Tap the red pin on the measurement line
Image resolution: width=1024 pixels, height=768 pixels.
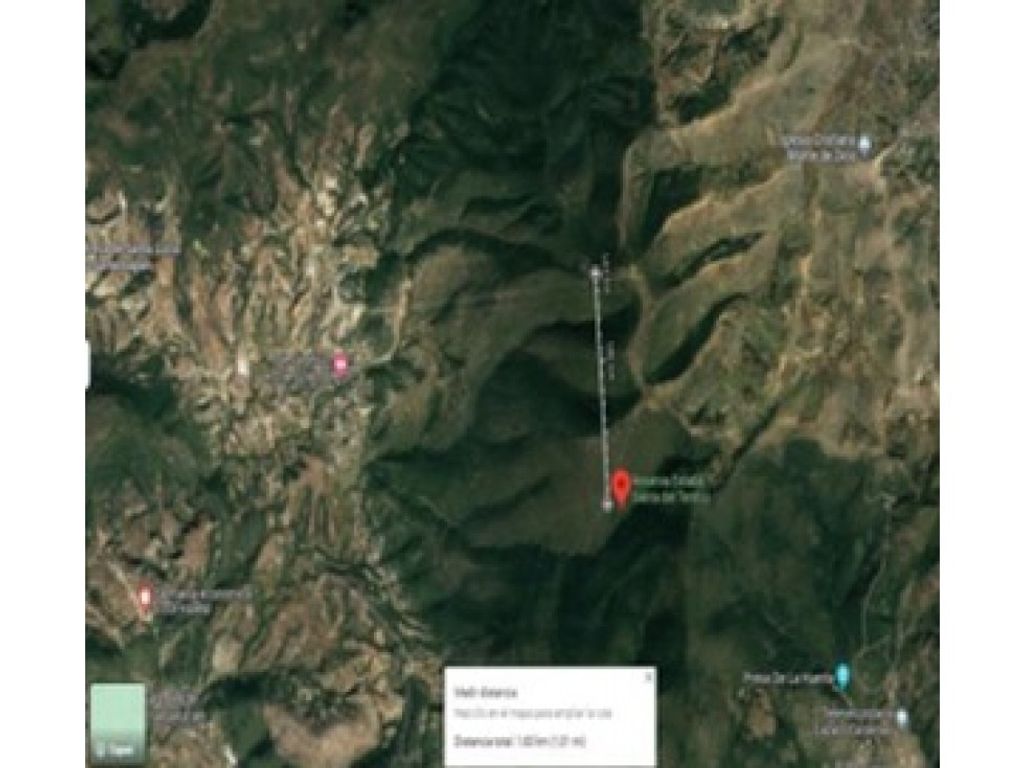[x=620, y=486]
